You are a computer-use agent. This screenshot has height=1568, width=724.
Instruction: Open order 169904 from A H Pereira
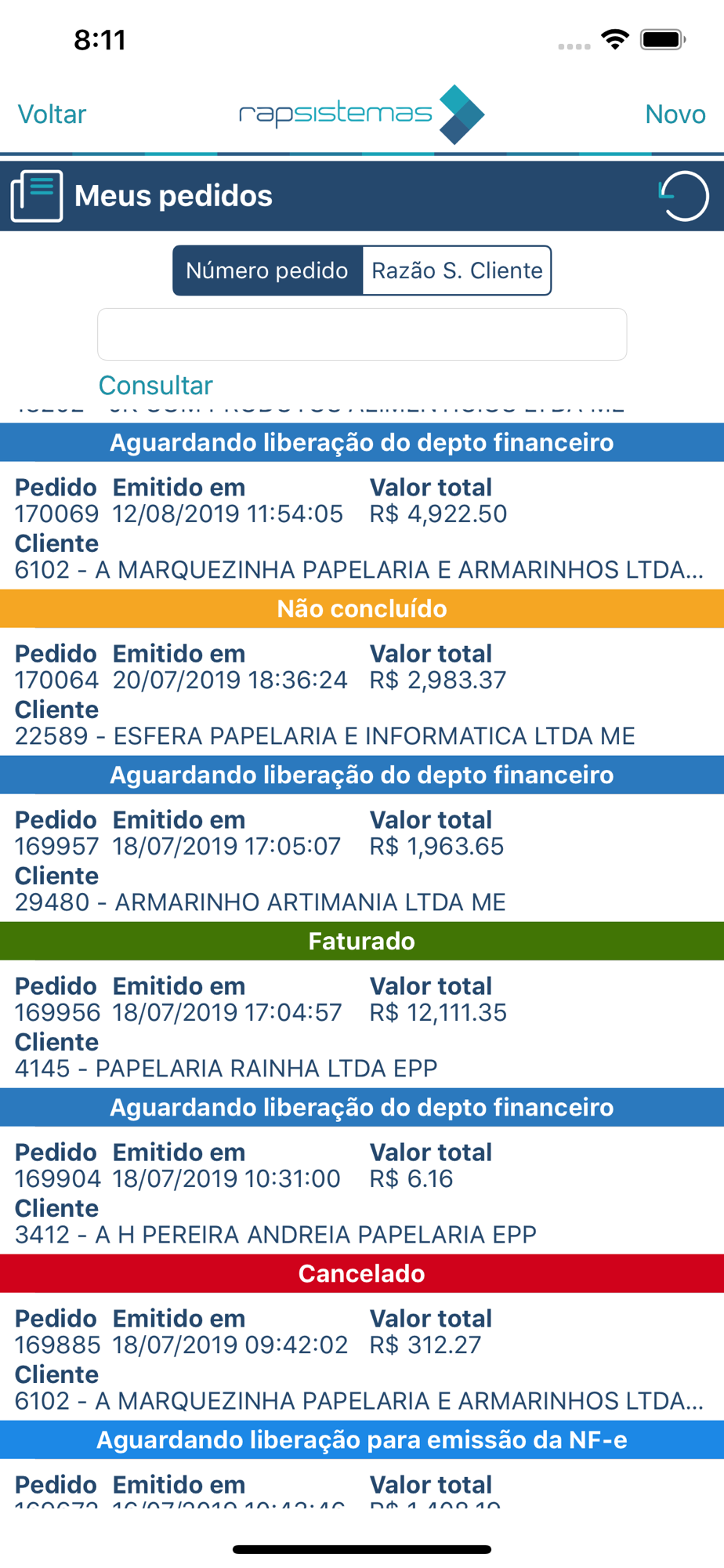tap(362, 1191)
